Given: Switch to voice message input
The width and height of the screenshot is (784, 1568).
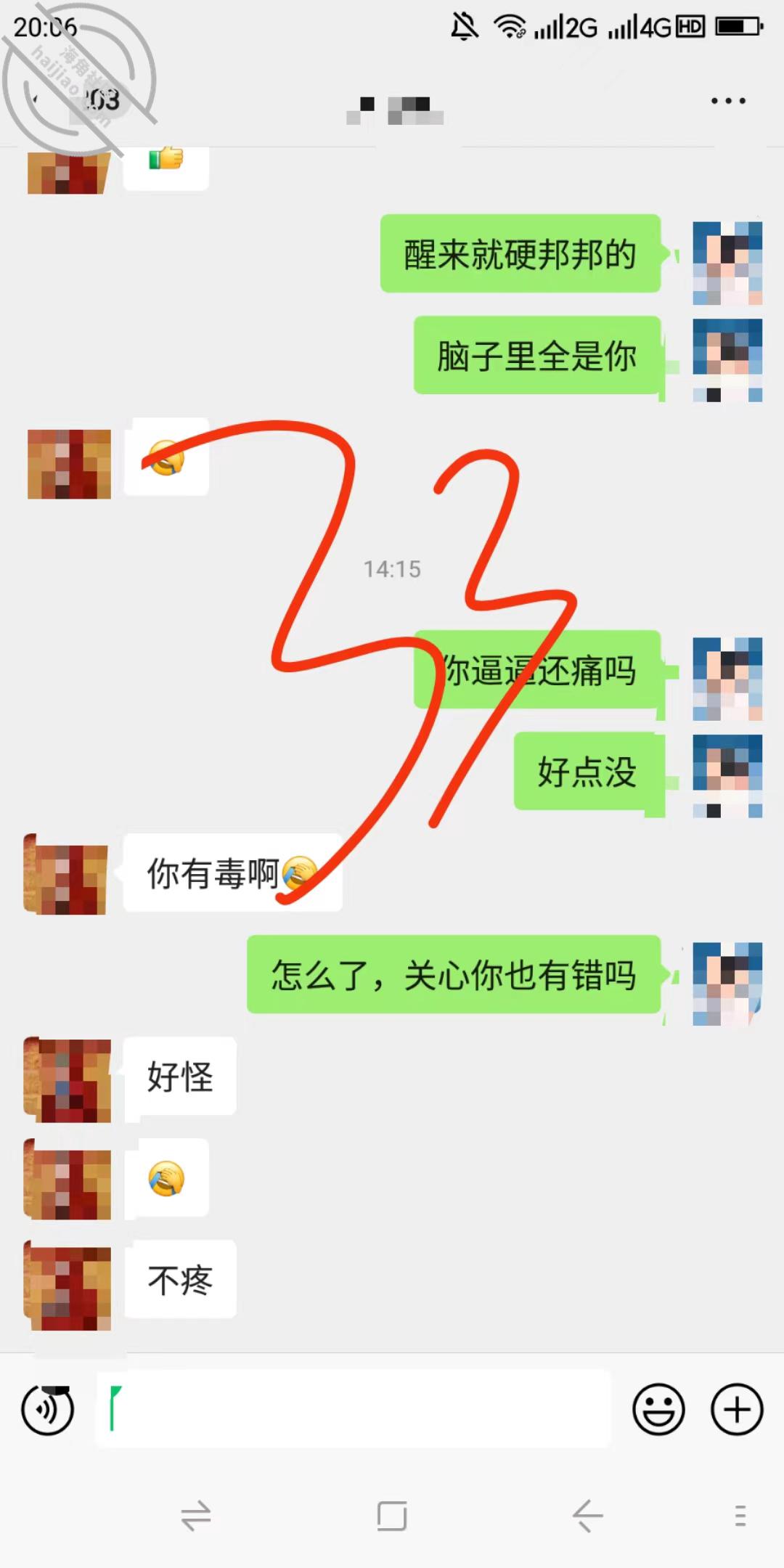Looking at the screenshot, I should (x=48, y=1410).
